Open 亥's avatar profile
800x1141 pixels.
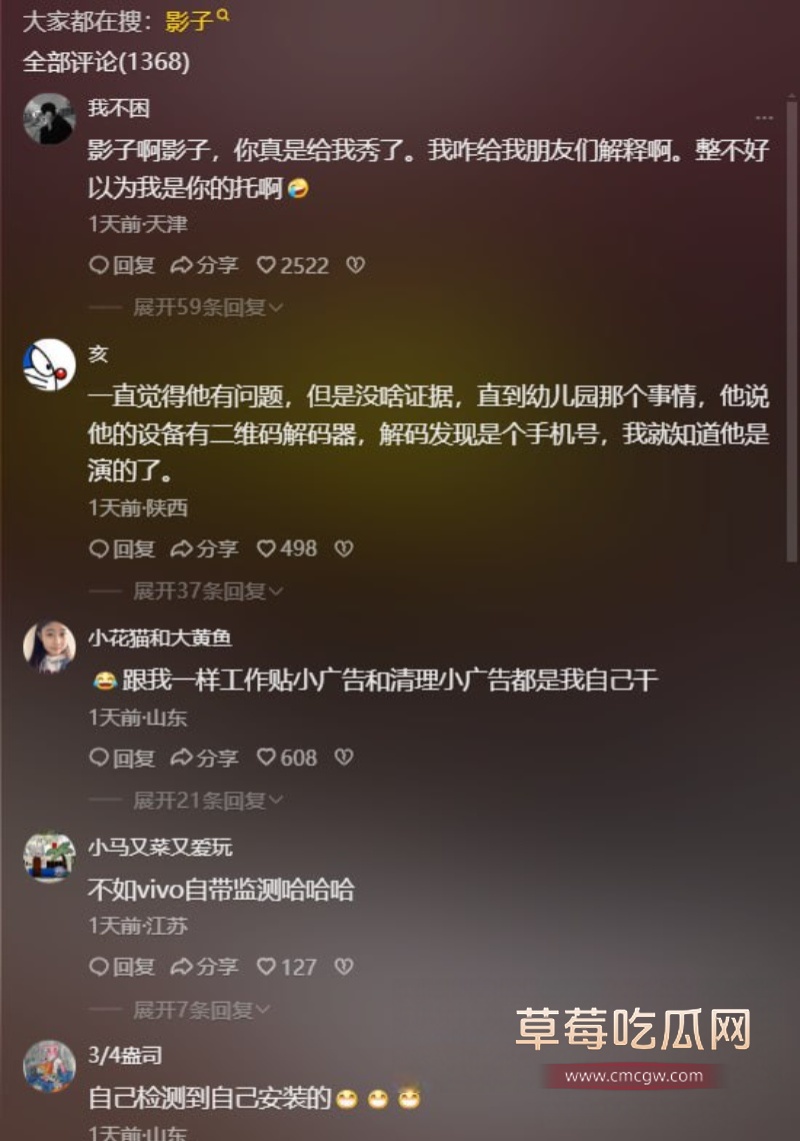coord(49,365)
